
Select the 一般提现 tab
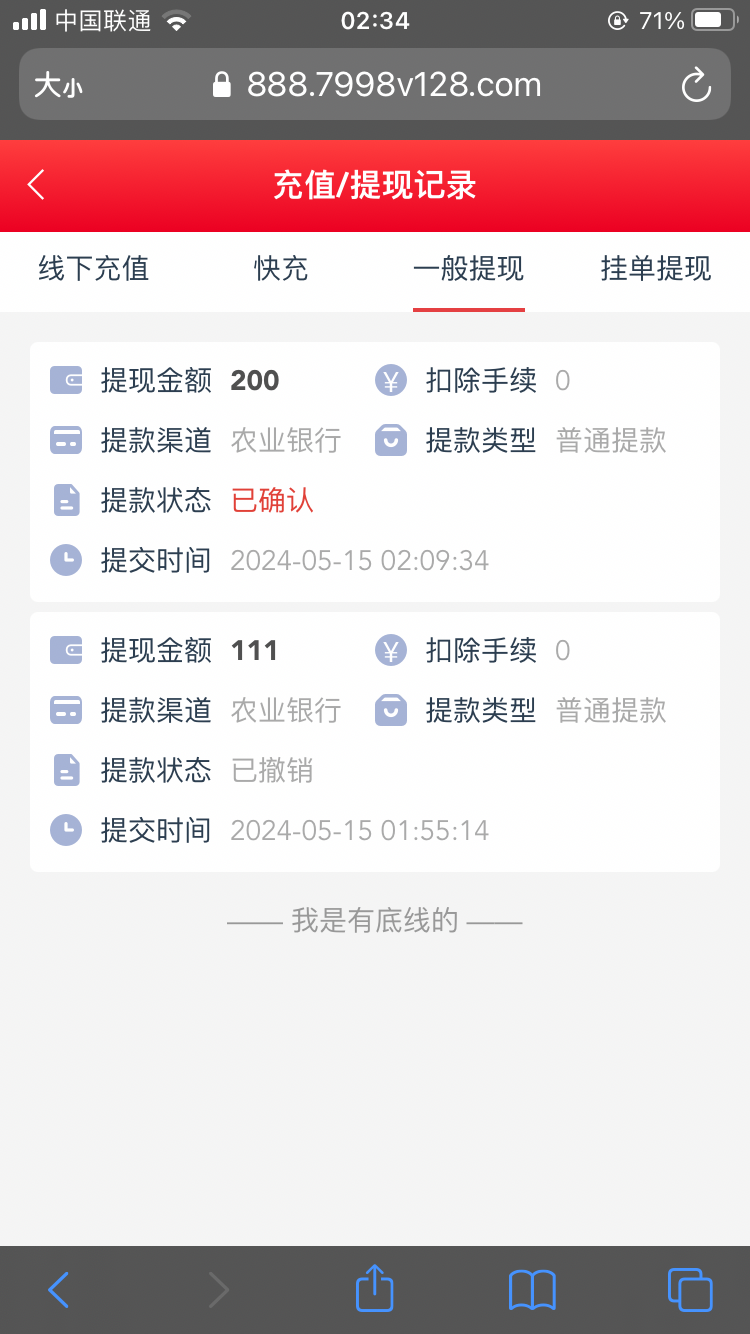(468, 268)
